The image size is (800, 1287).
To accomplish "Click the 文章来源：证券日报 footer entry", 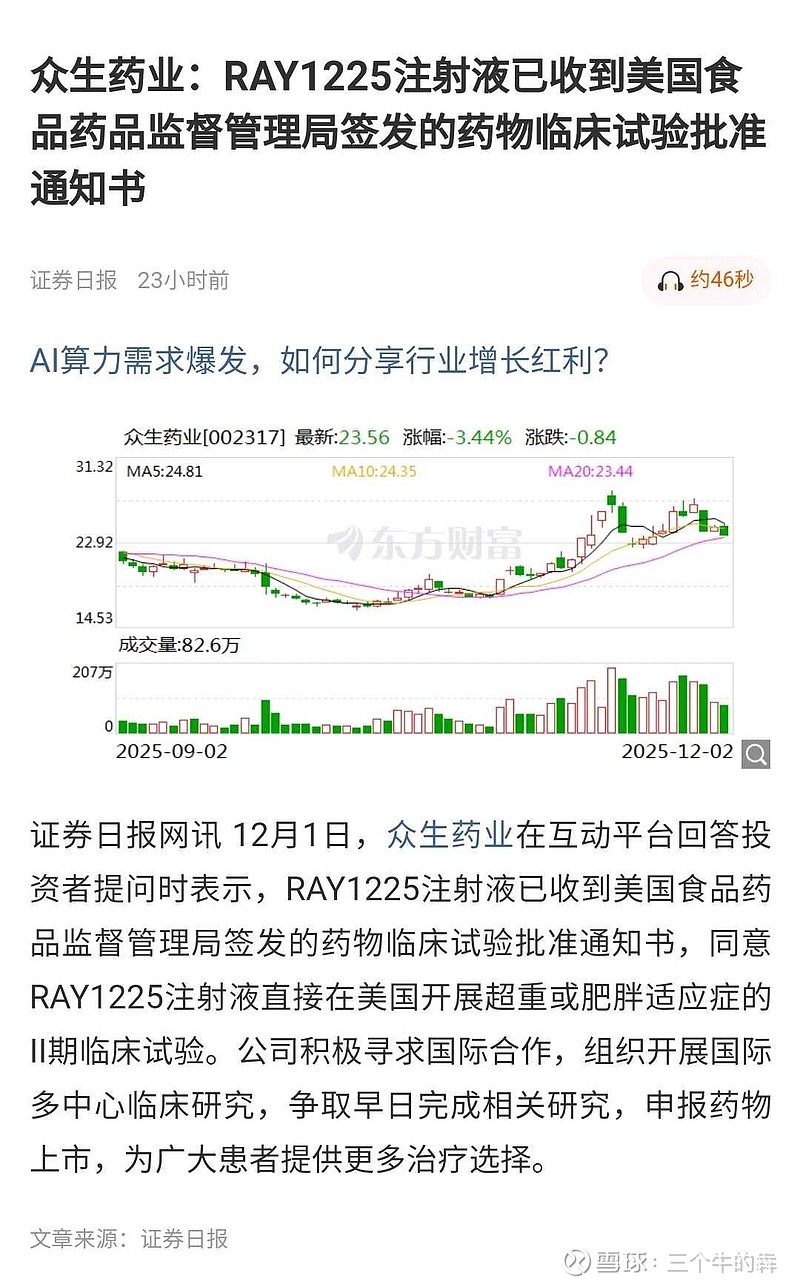I will pos(130,1240).
